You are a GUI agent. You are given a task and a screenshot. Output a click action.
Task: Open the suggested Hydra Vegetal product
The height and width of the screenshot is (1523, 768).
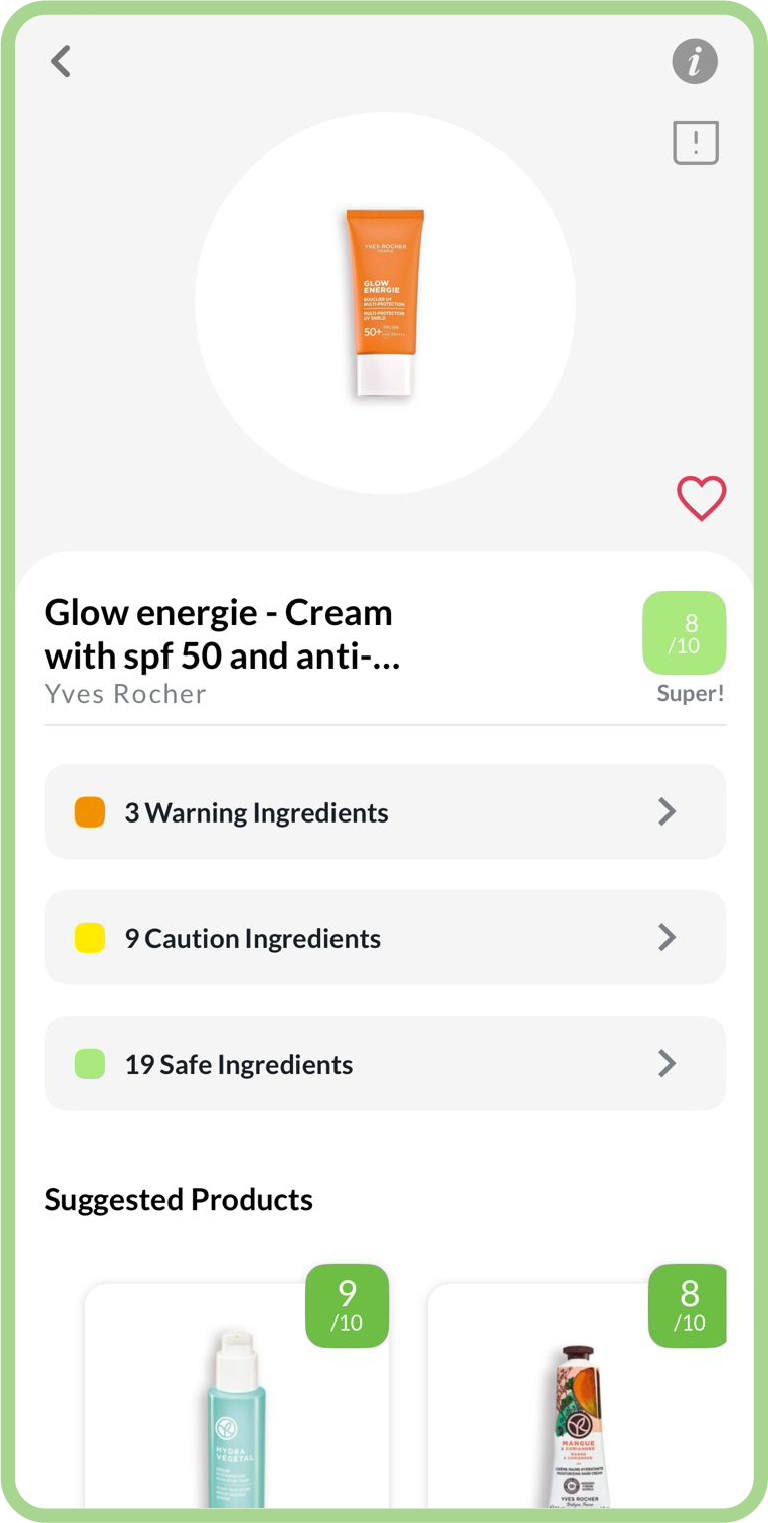236,1400
